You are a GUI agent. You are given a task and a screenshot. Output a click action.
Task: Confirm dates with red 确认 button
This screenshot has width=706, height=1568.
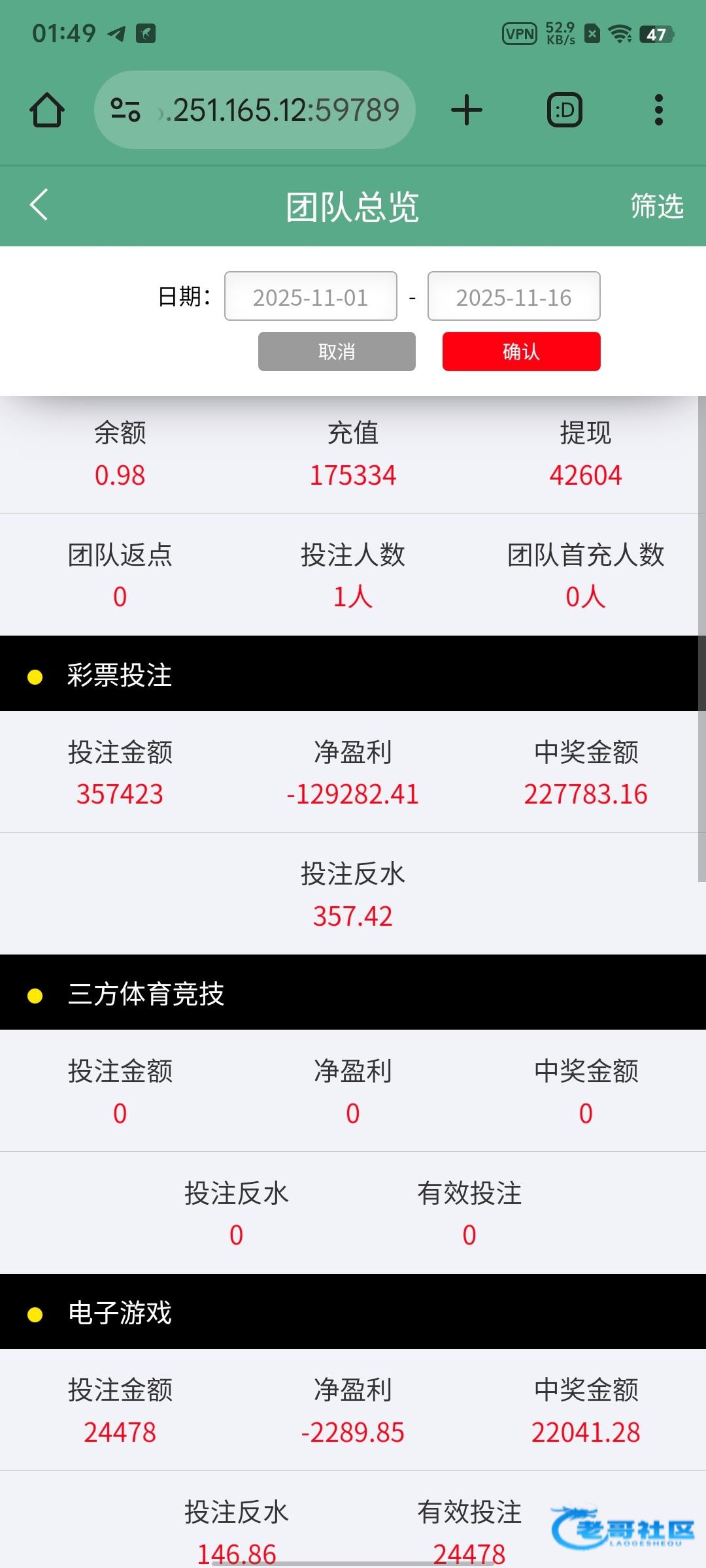[x=521, y=351]
